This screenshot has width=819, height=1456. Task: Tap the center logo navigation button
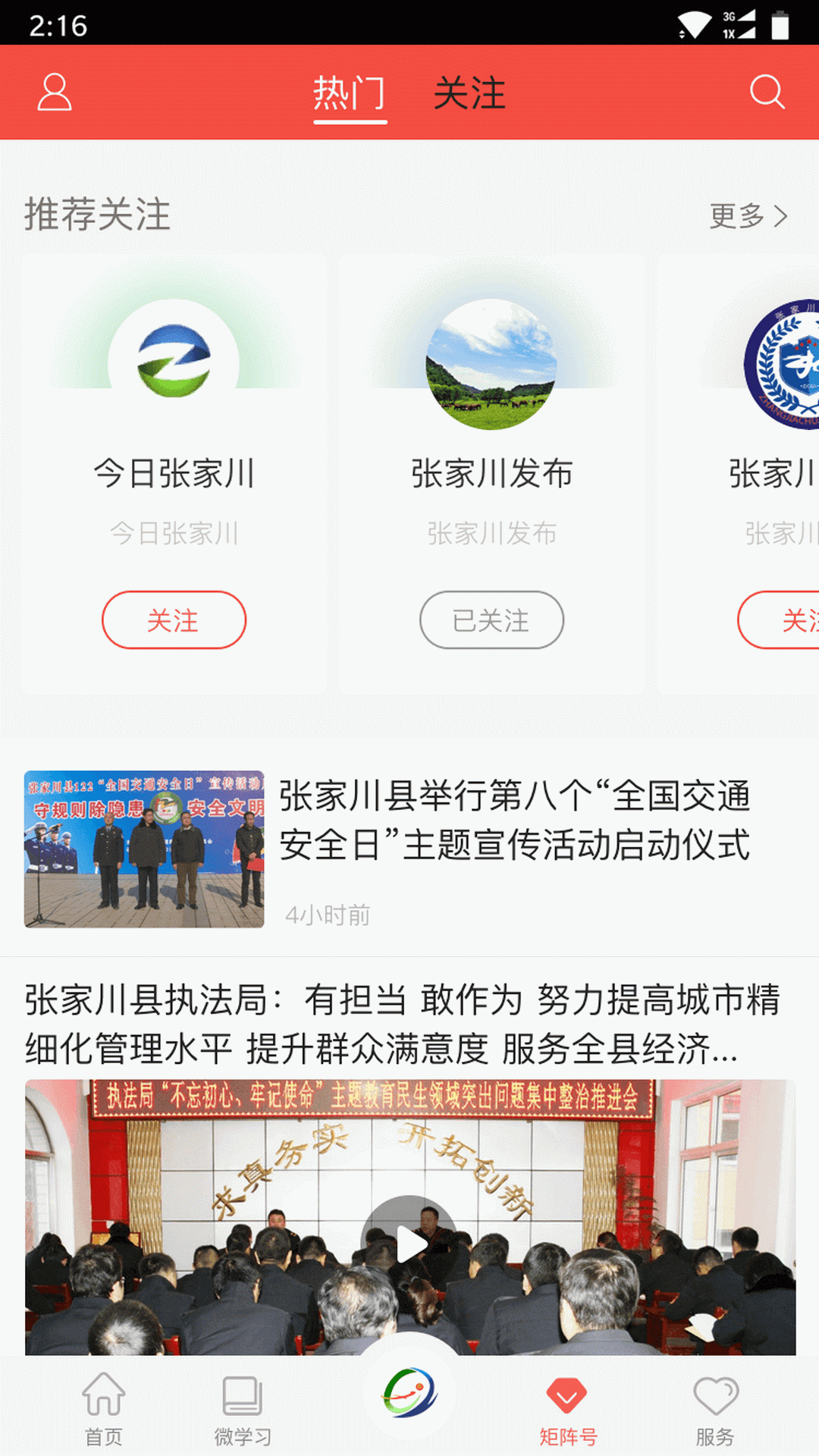pyautogui.click(x=410, y=1392)
